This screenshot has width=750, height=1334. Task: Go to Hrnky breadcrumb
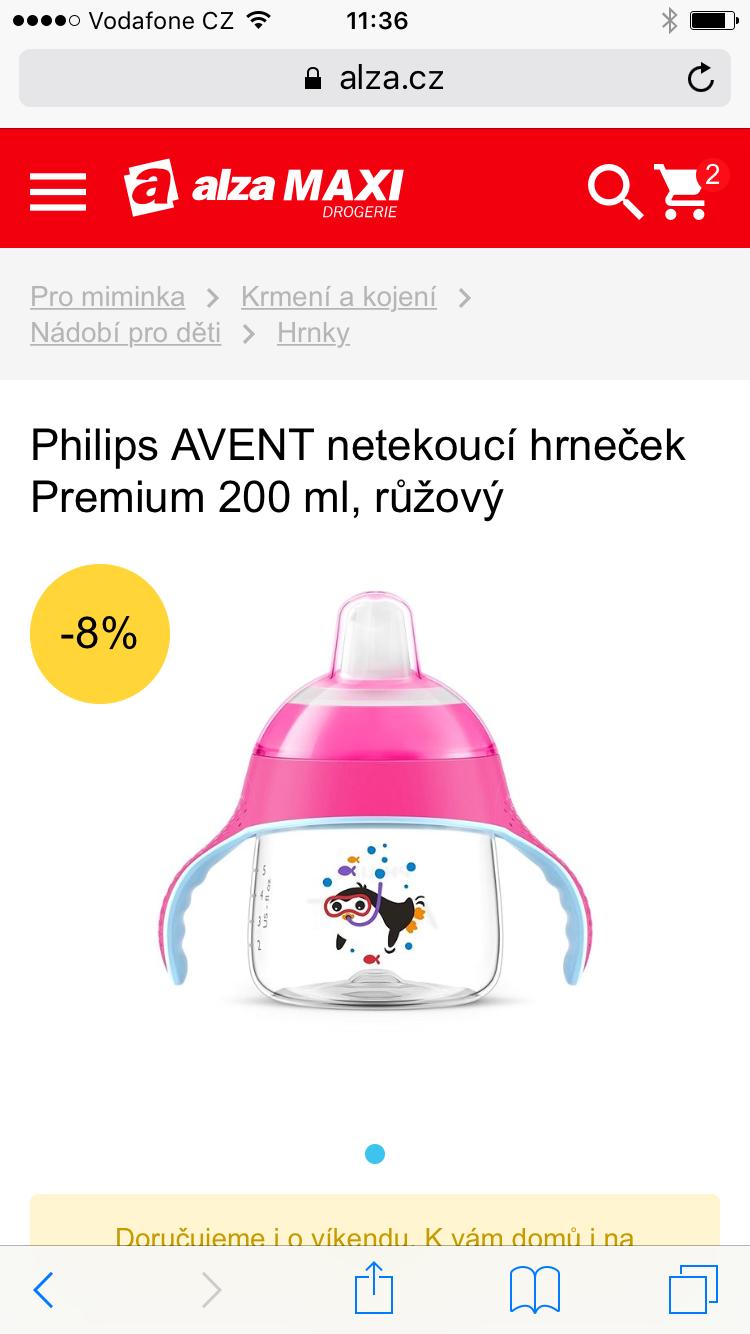click(313, 333)
